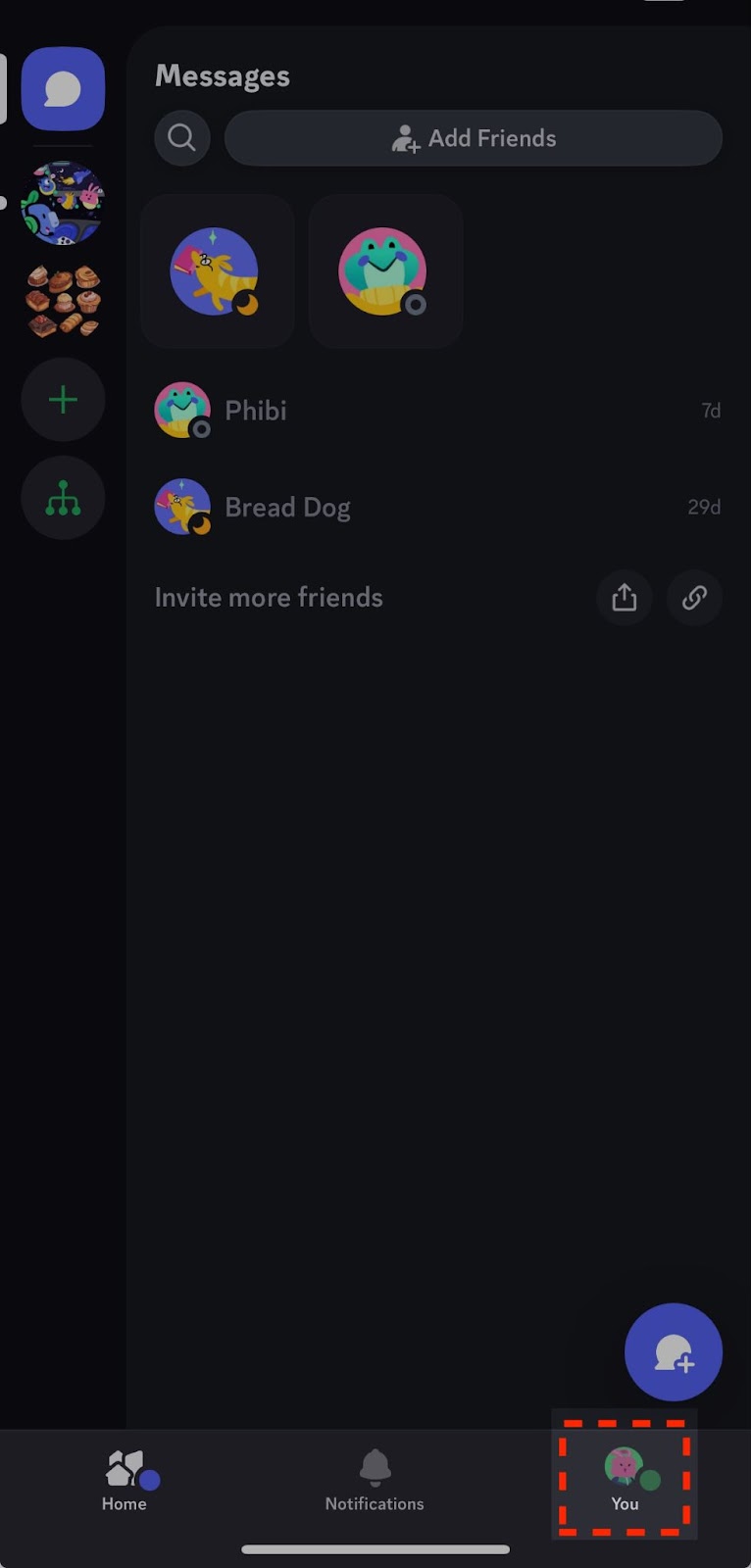Open the frog avatar card
The width and height of the screenshot is (751, 1568).
coord(384,271)
